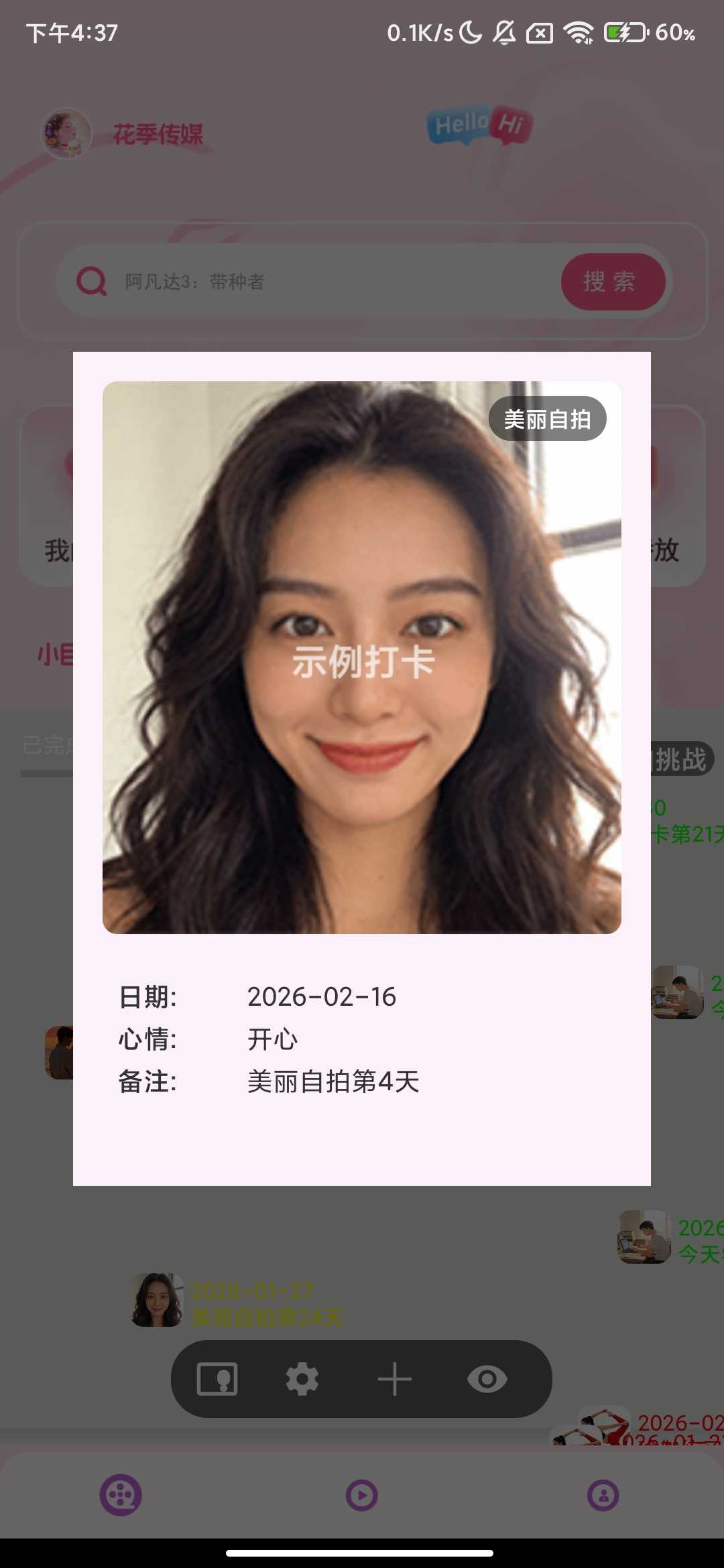Tap the muted notification bell icon
This screenshot has width=724, height=1568.
coord(504,30)
